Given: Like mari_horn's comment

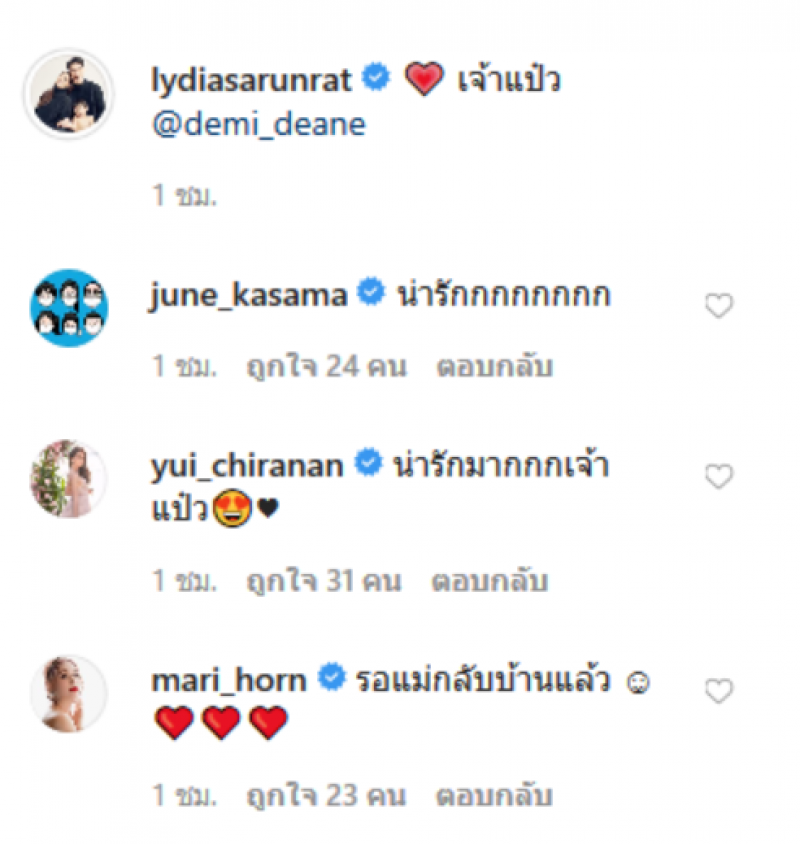Looking at the screenshot, I should pyautogui.click(x=719, y=691).
